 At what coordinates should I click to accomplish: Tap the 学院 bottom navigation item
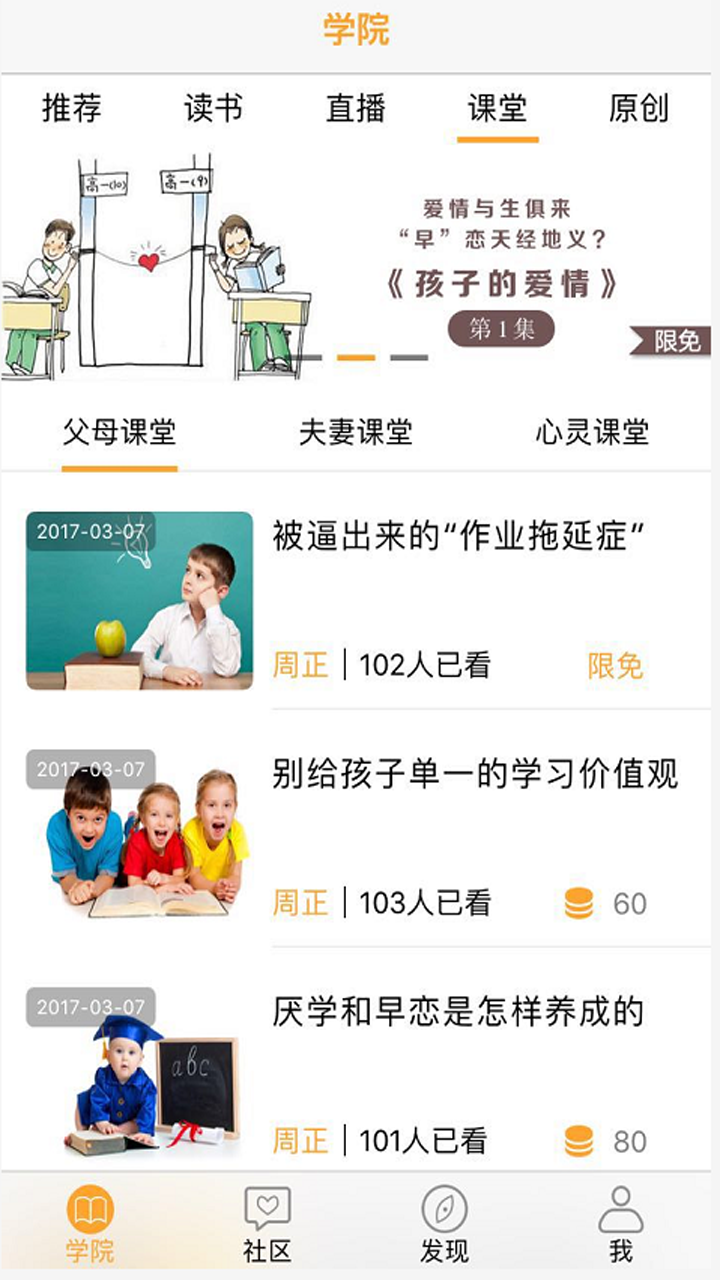tap(90, 1223)
